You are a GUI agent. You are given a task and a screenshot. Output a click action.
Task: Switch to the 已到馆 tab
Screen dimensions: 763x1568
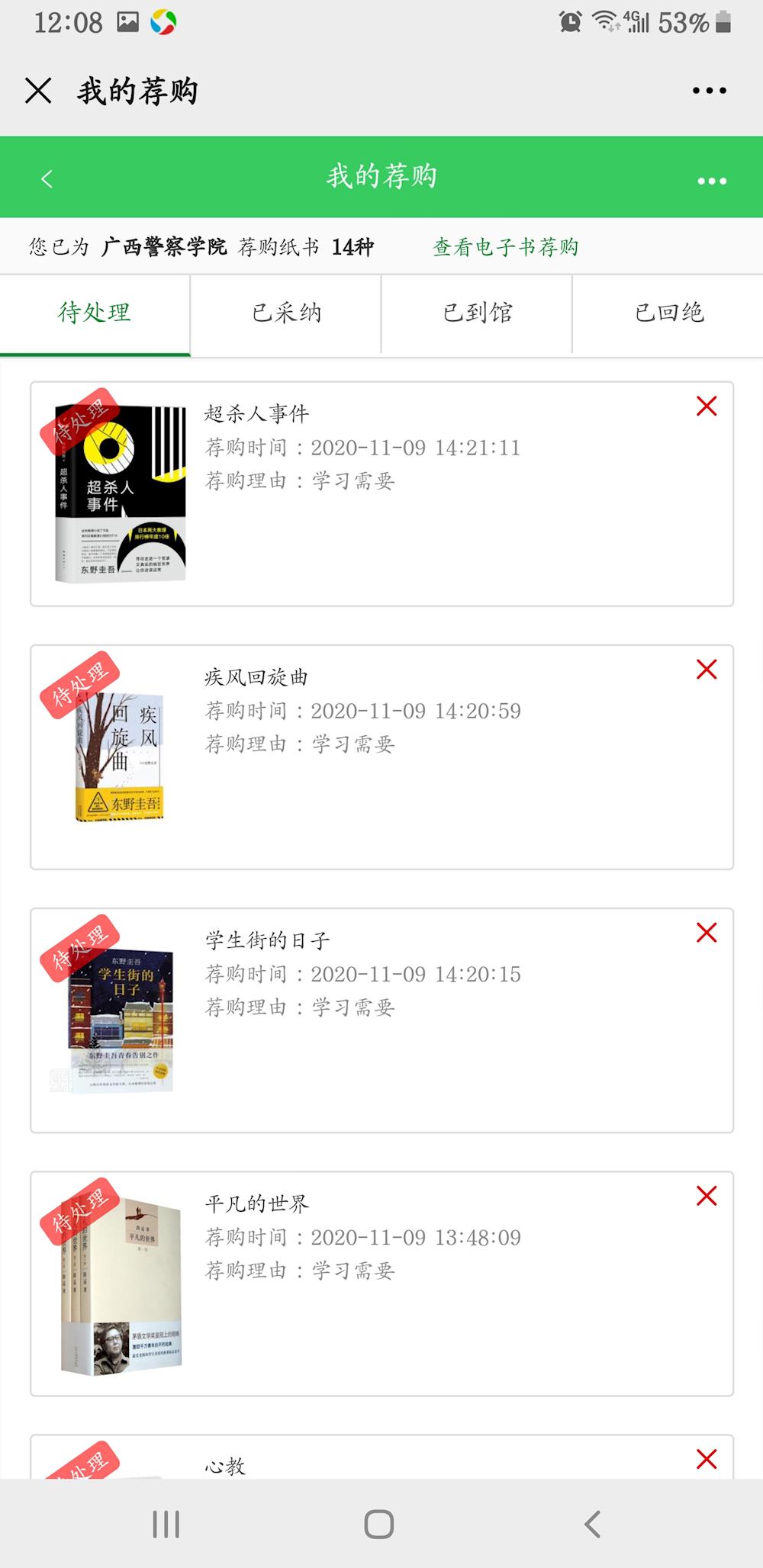coord(478,313)
